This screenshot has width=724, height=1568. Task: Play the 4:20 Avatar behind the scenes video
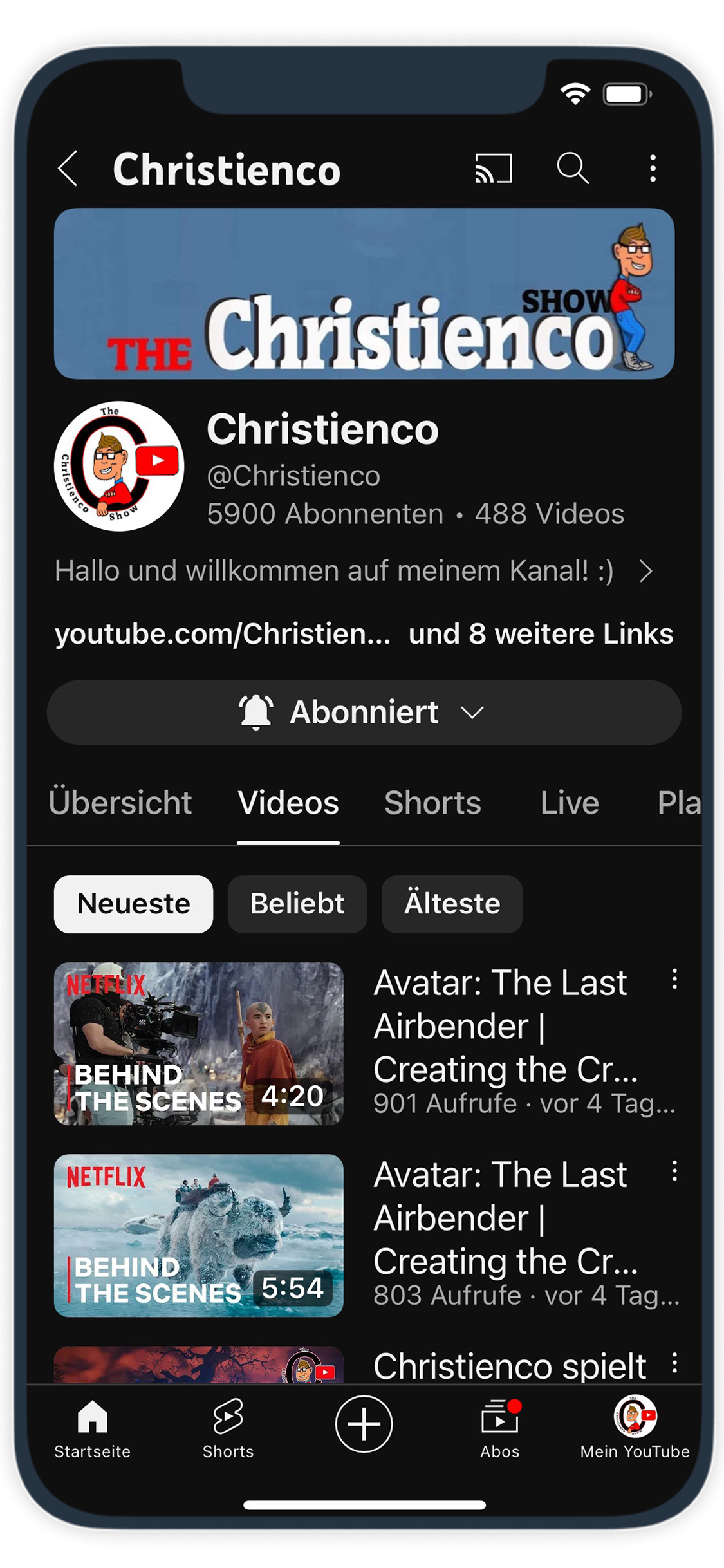click(x=198, y=1043)
